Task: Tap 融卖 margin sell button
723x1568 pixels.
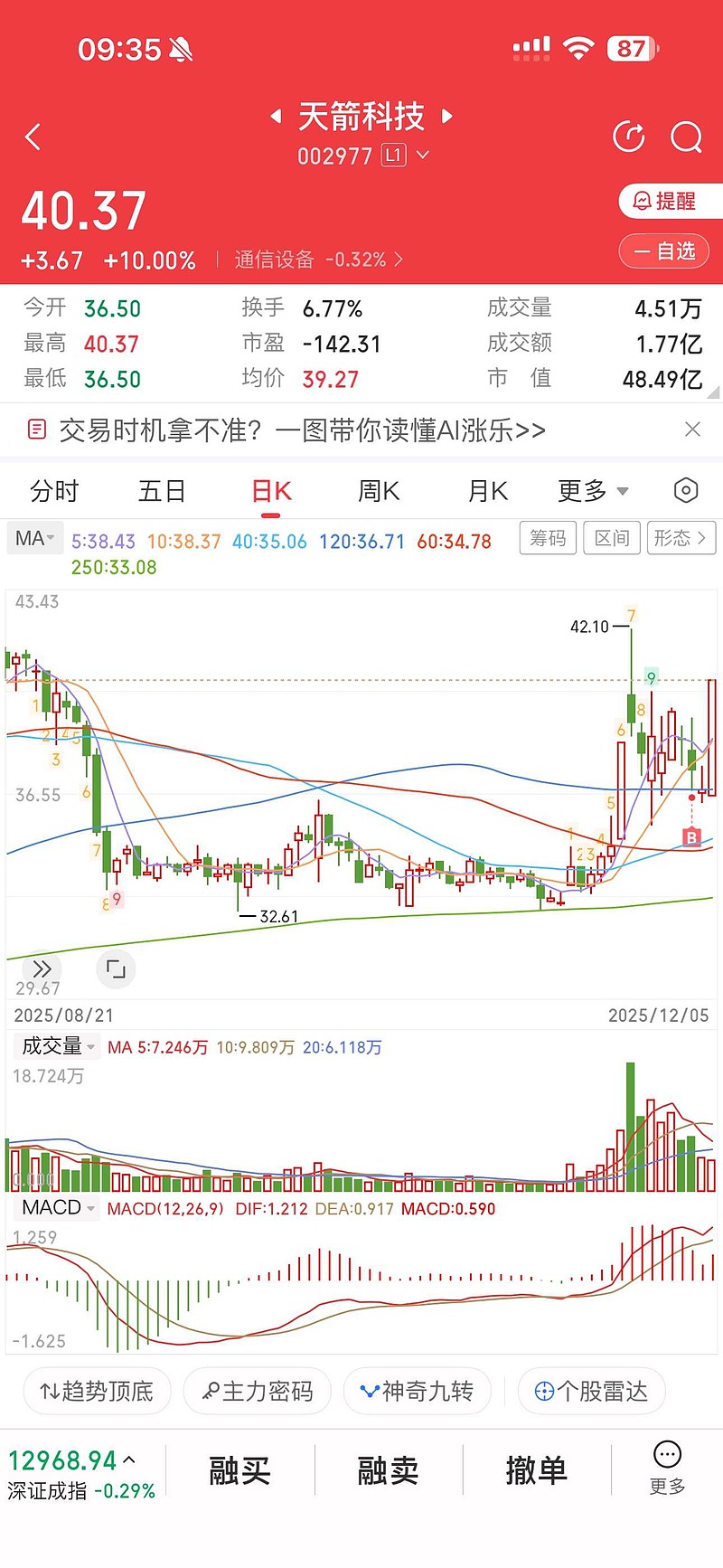Action: click(388, 1470)
